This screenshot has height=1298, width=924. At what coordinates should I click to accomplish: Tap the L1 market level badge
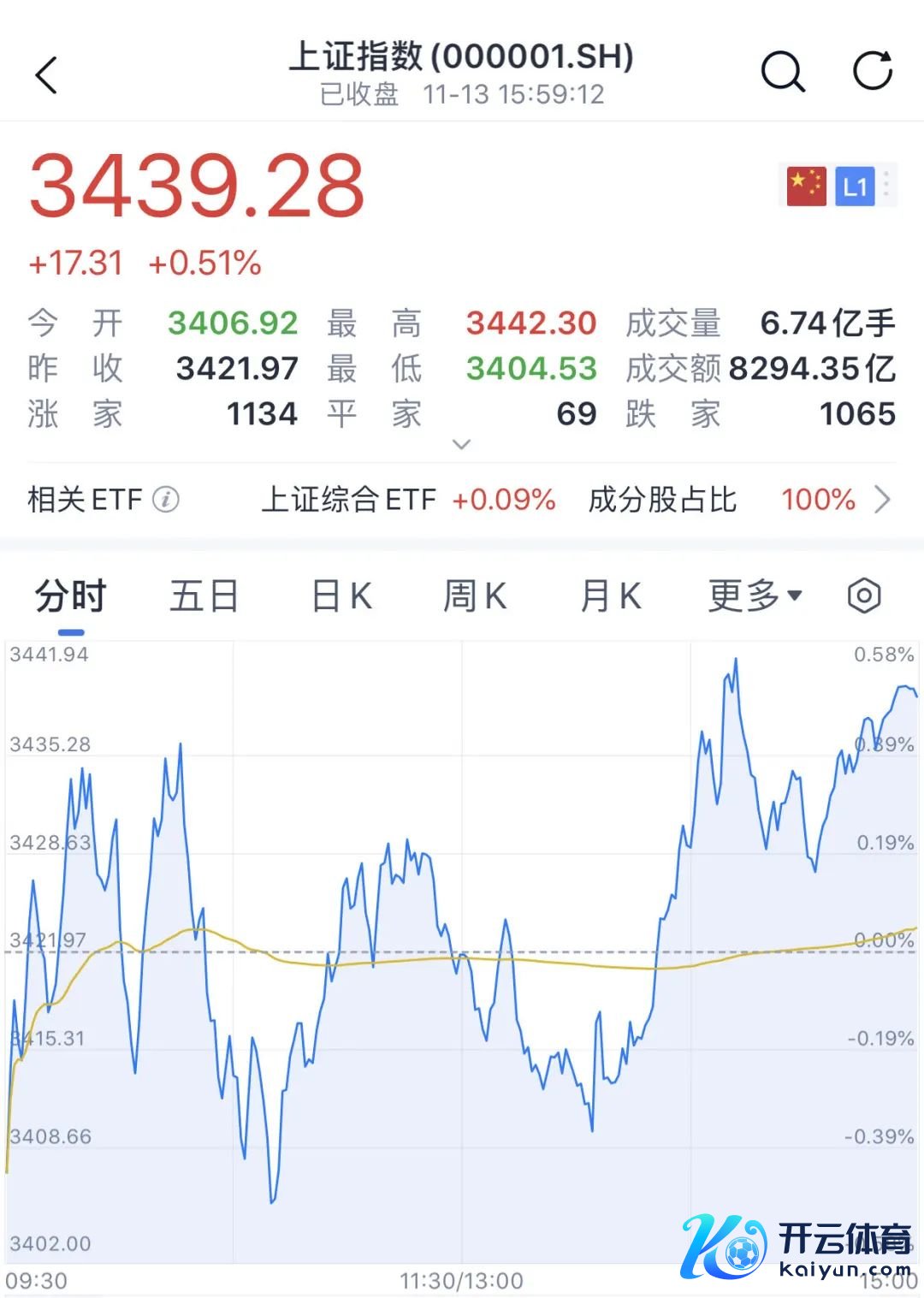pos(855,187)
